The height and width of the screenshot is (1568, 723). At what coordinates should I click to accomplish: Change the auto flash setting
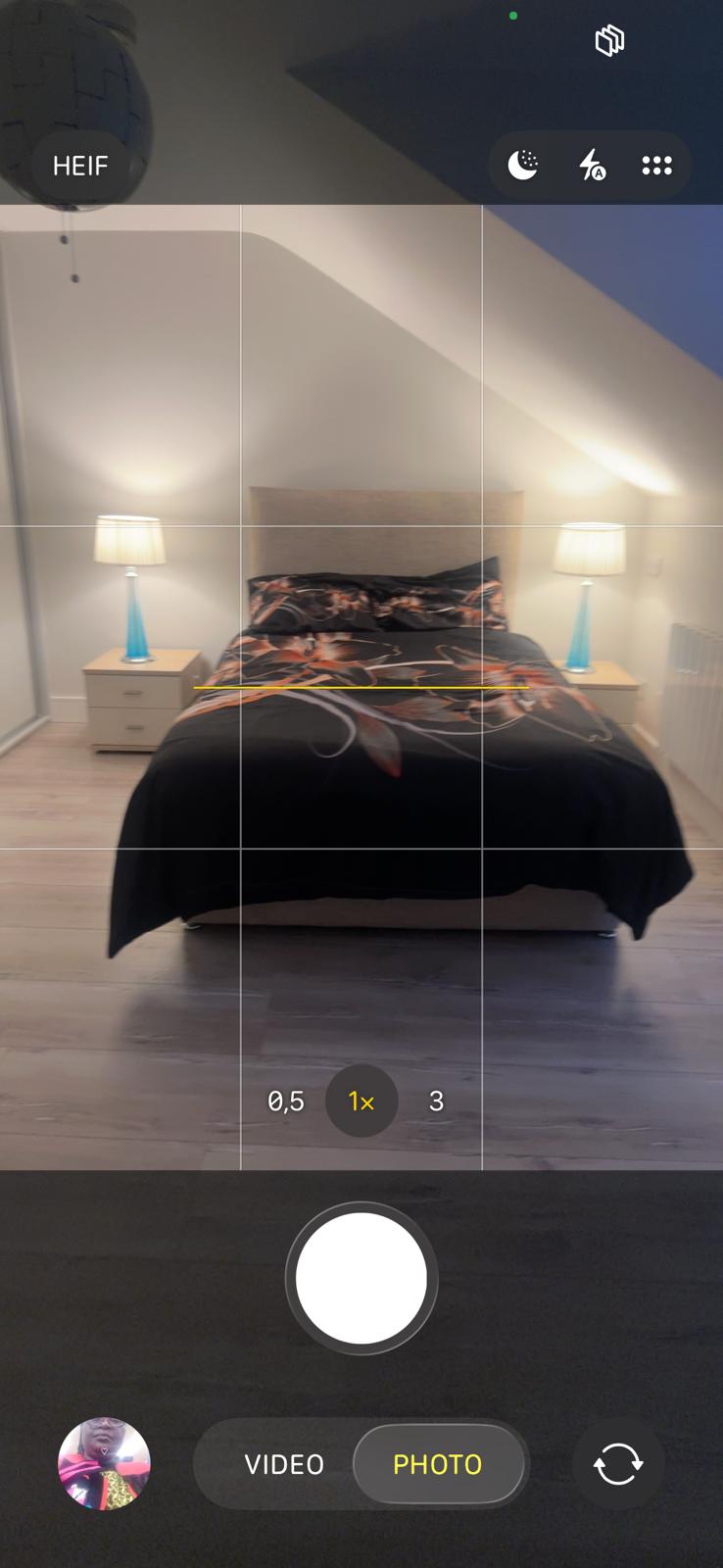[592, 166]
